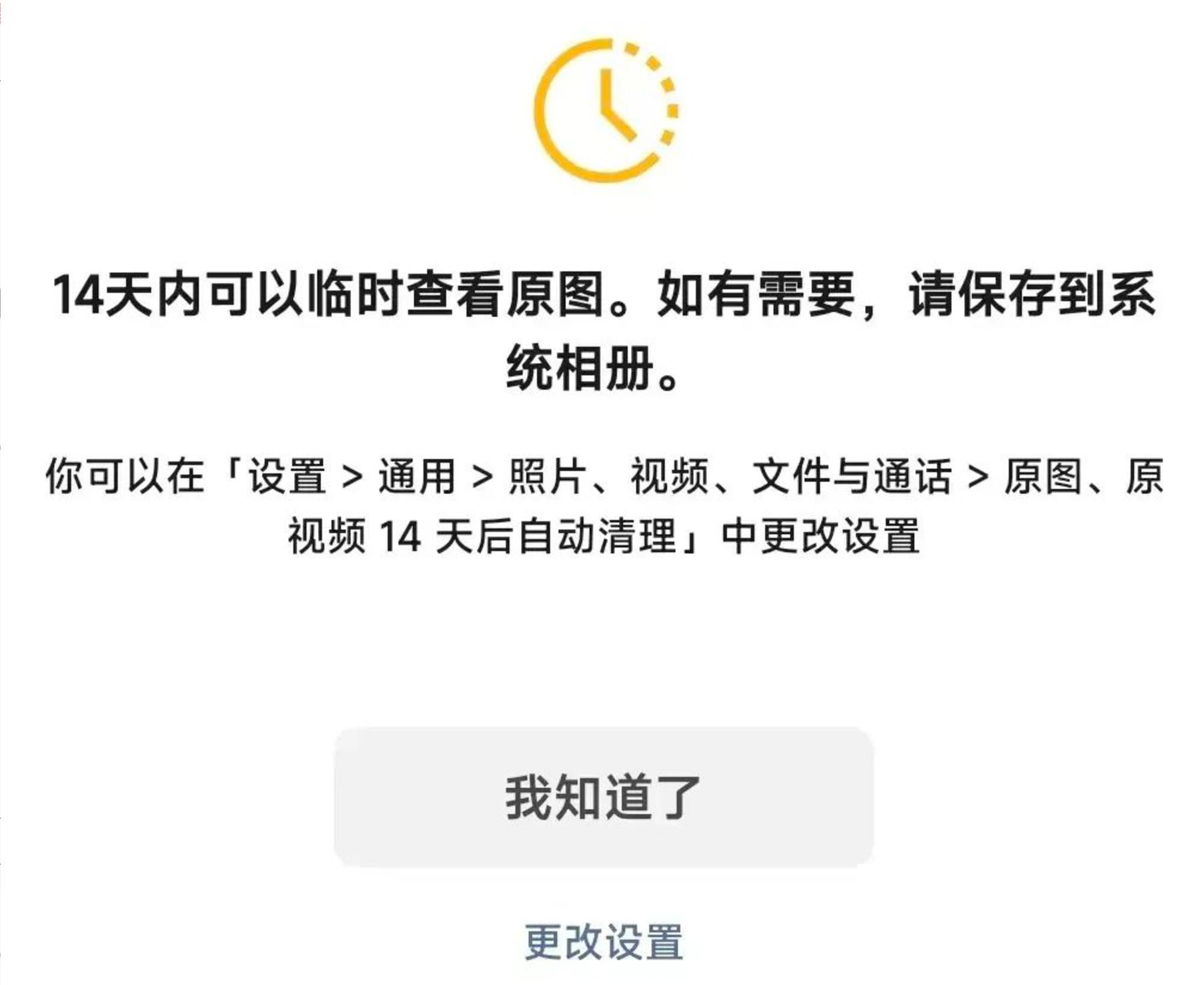The width and height of the screenshot is (1204, 985).
Task: Open the 更改设置 link
Action: [x=604, y=942]
